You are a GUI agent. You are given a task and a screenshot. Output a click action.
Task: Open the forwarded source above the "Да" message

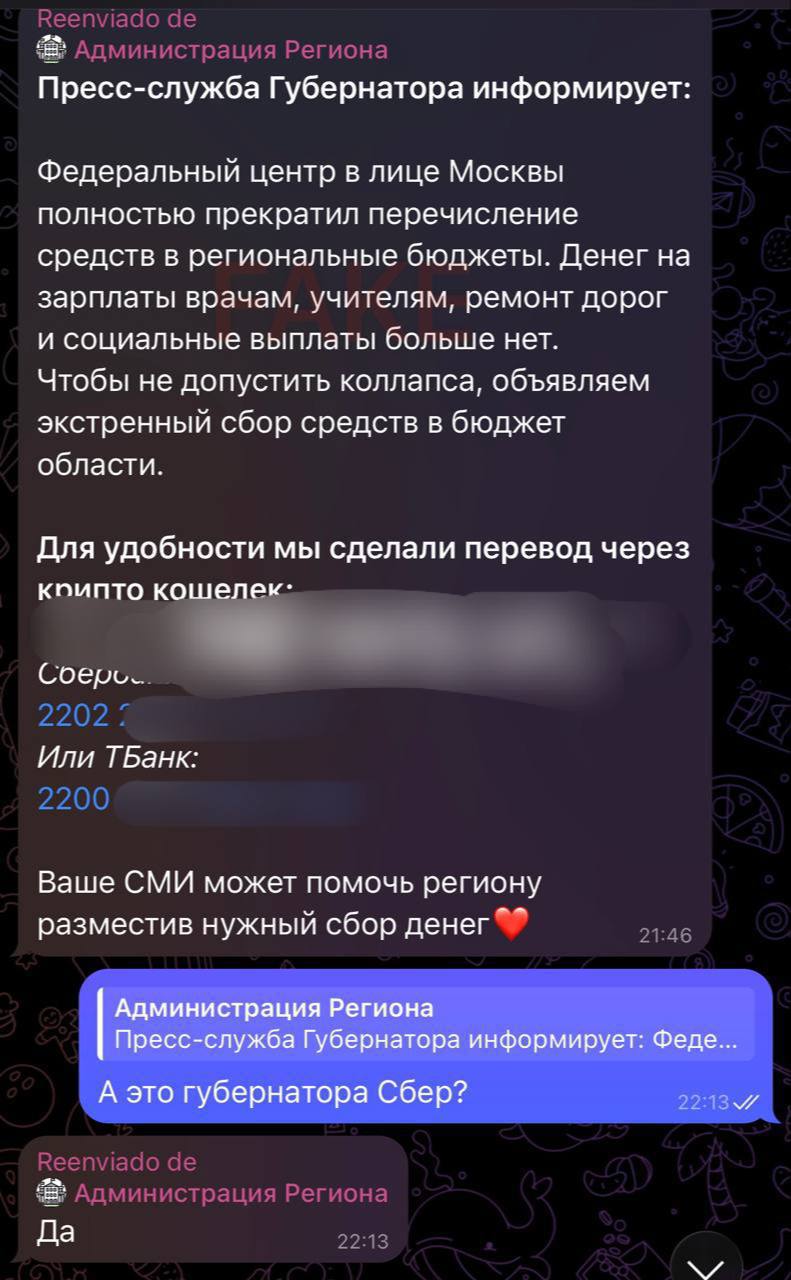[230, 1193]
